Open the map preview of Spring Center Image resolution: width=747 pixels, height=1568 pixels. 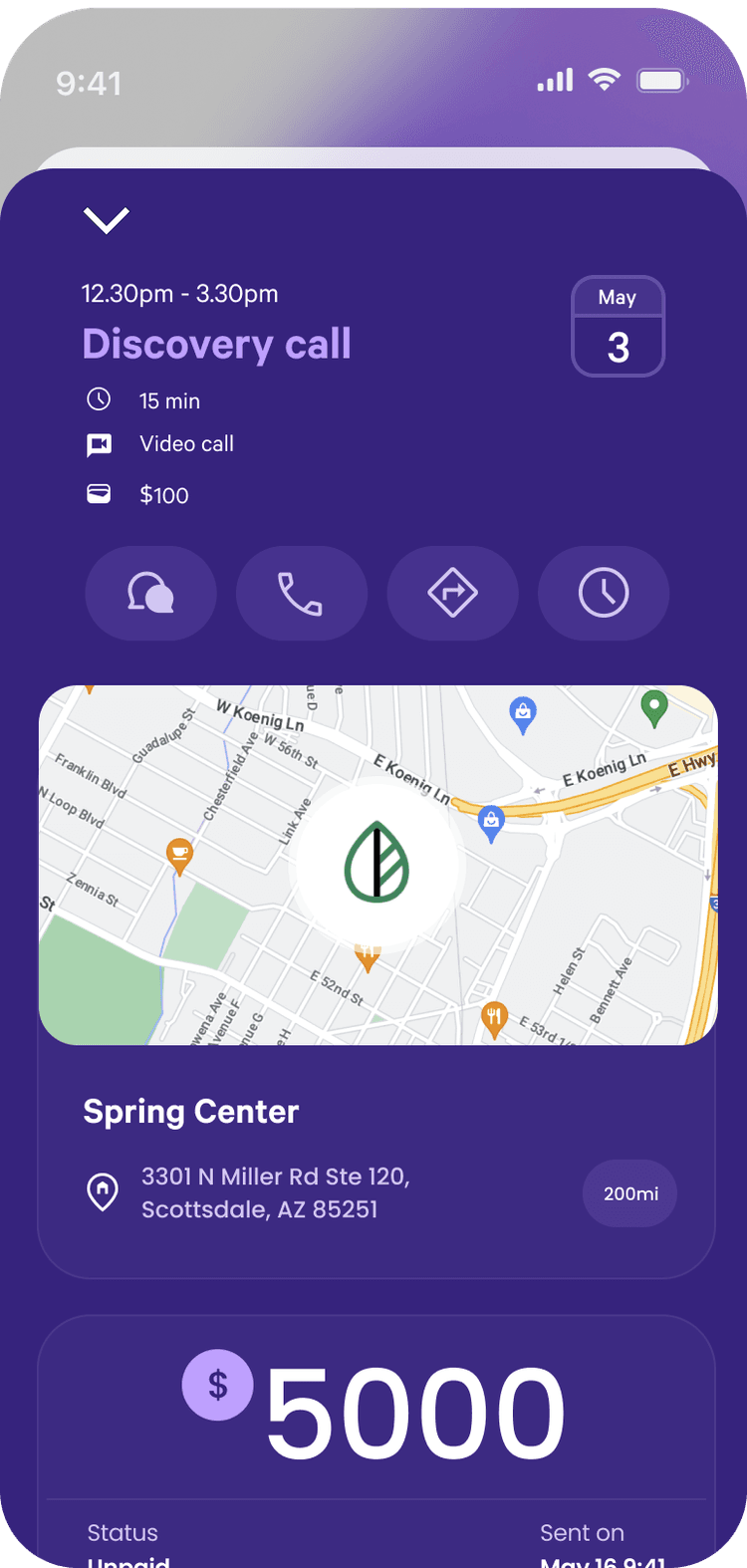[377, 865]
